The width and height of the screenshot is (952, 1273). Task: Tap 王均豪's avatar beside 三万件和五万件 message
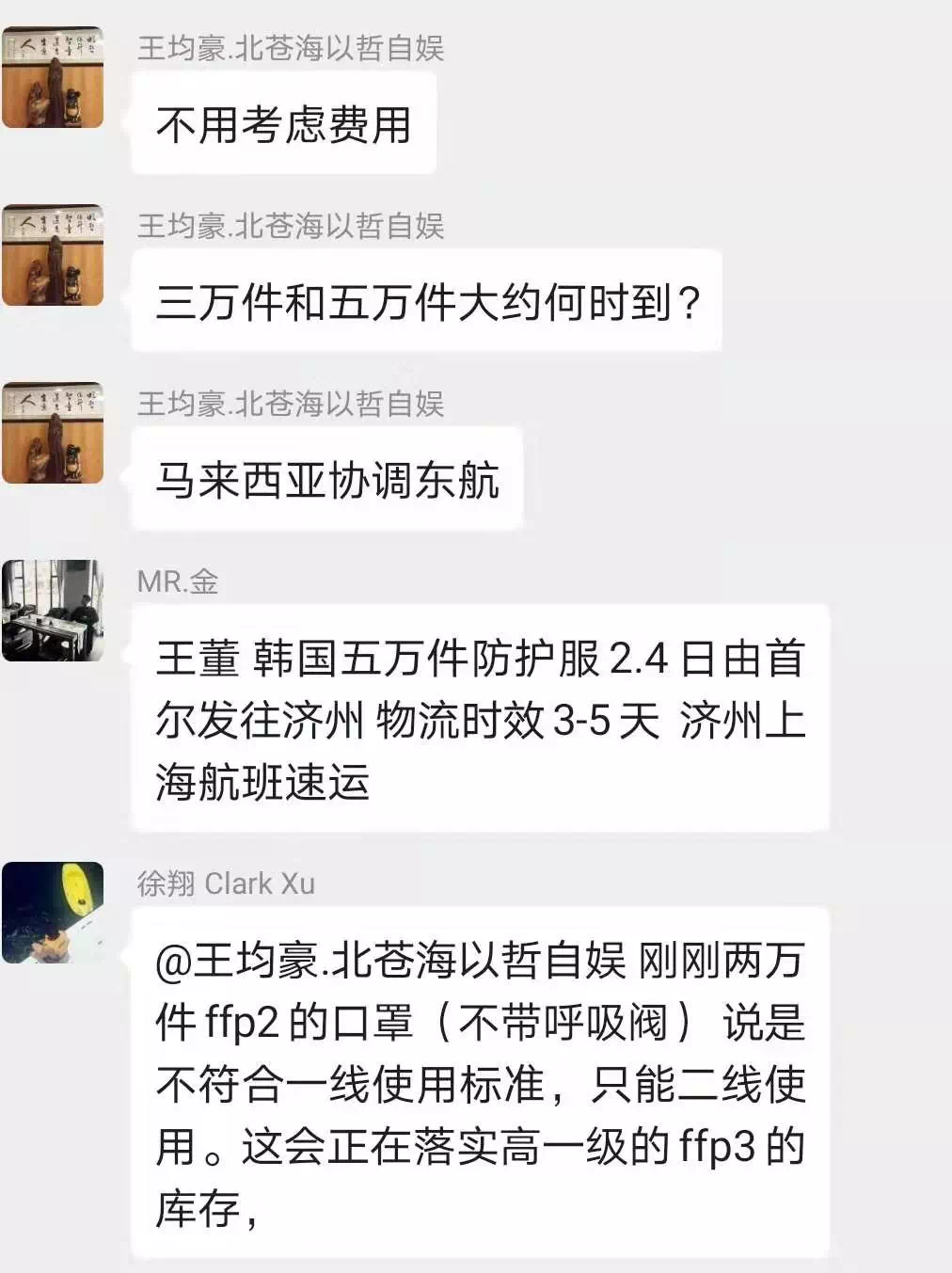[x=53, y=255]
